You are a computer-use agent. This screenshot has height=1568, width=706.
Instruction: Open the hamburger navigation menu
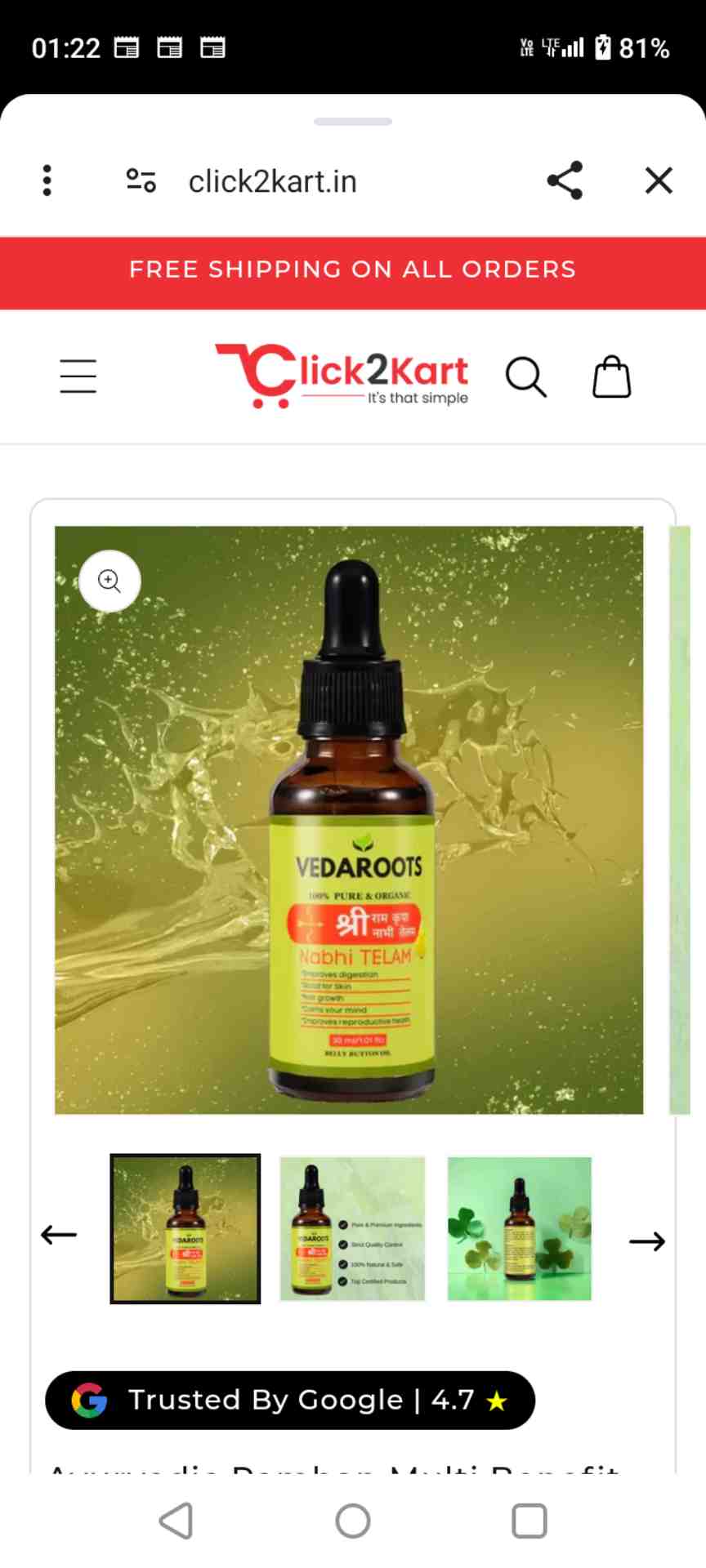pos(78,376)
